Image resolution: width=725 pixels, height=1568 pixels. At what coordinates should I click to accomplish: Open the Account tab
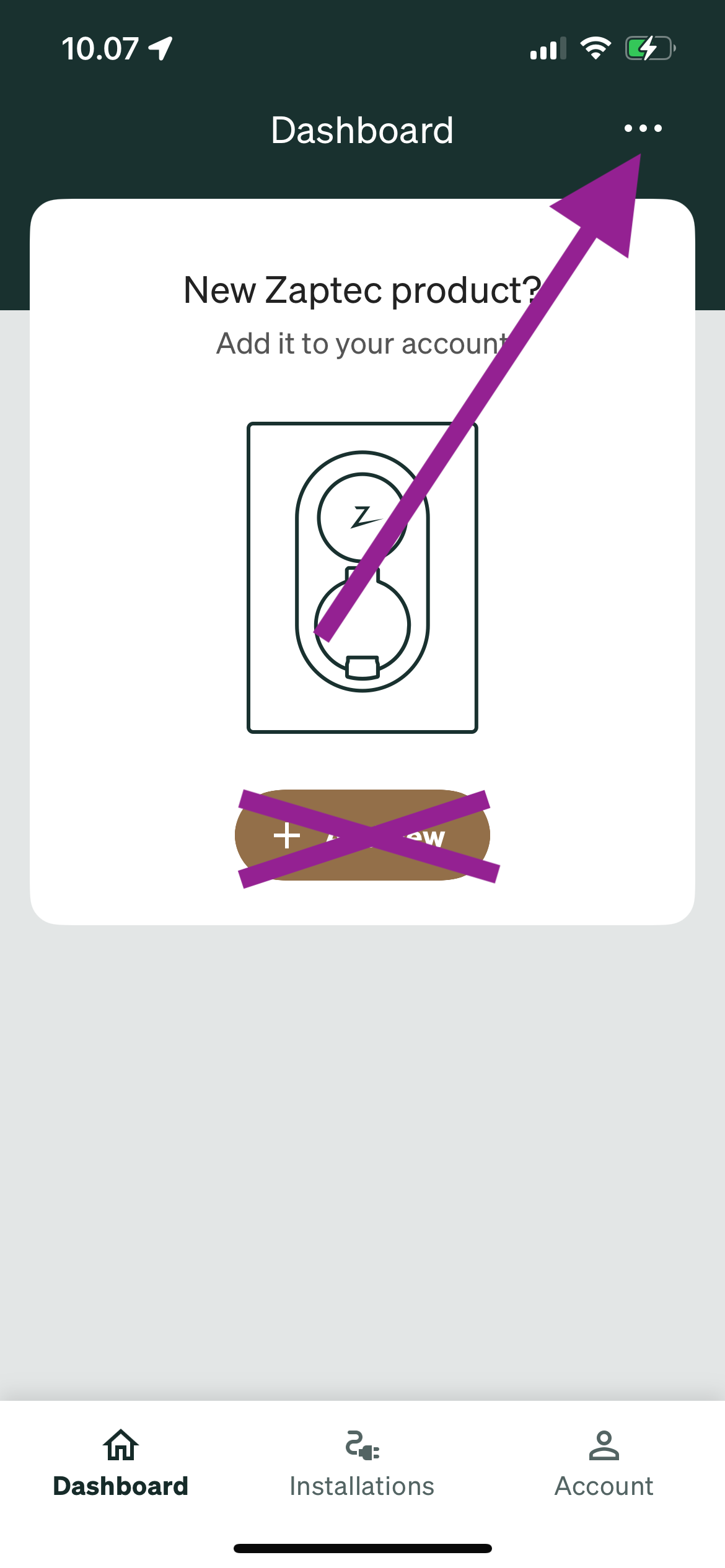click(x=604, y=1464)
